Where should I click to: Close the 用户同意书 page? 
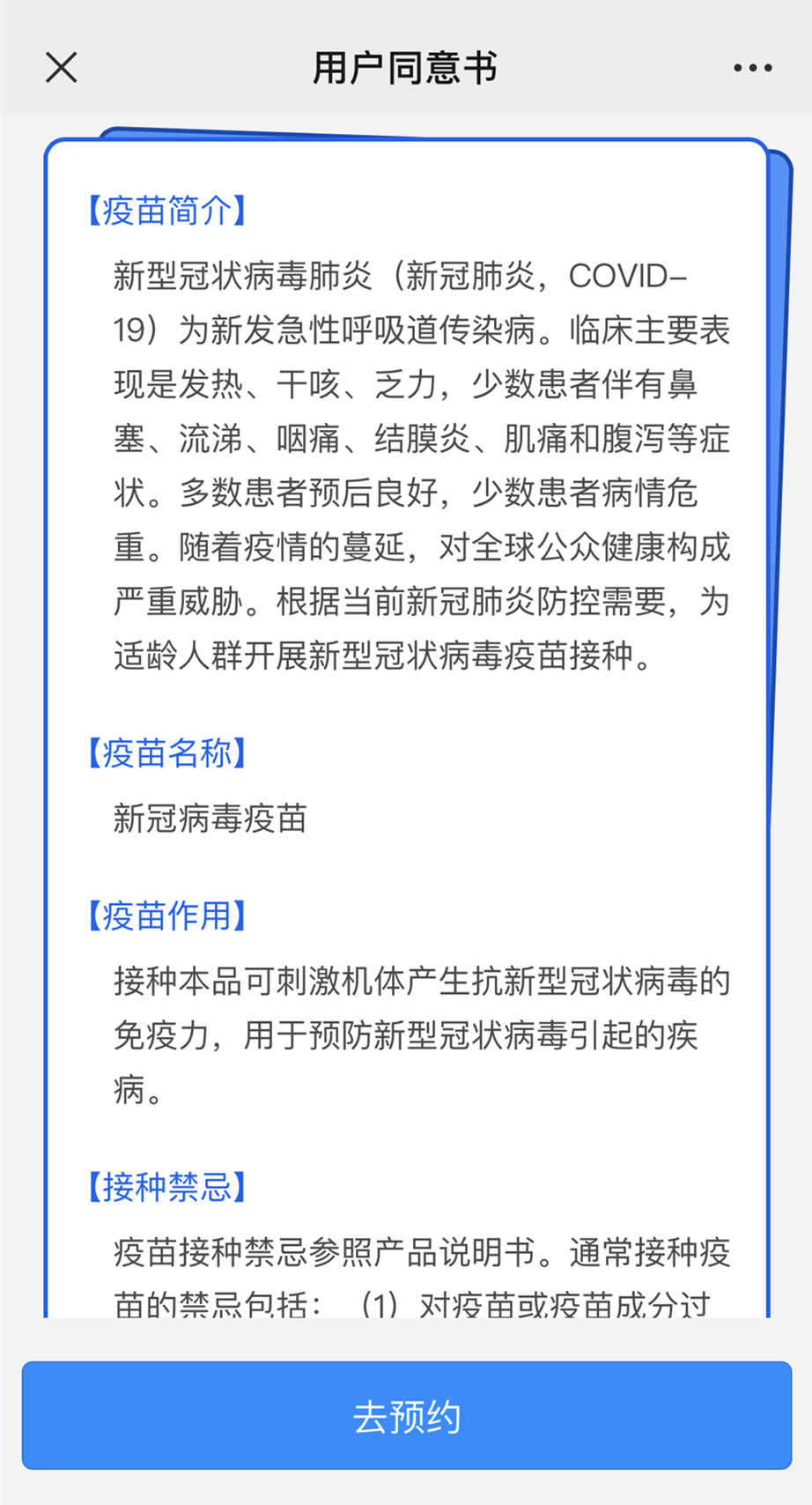coord(62,67)
